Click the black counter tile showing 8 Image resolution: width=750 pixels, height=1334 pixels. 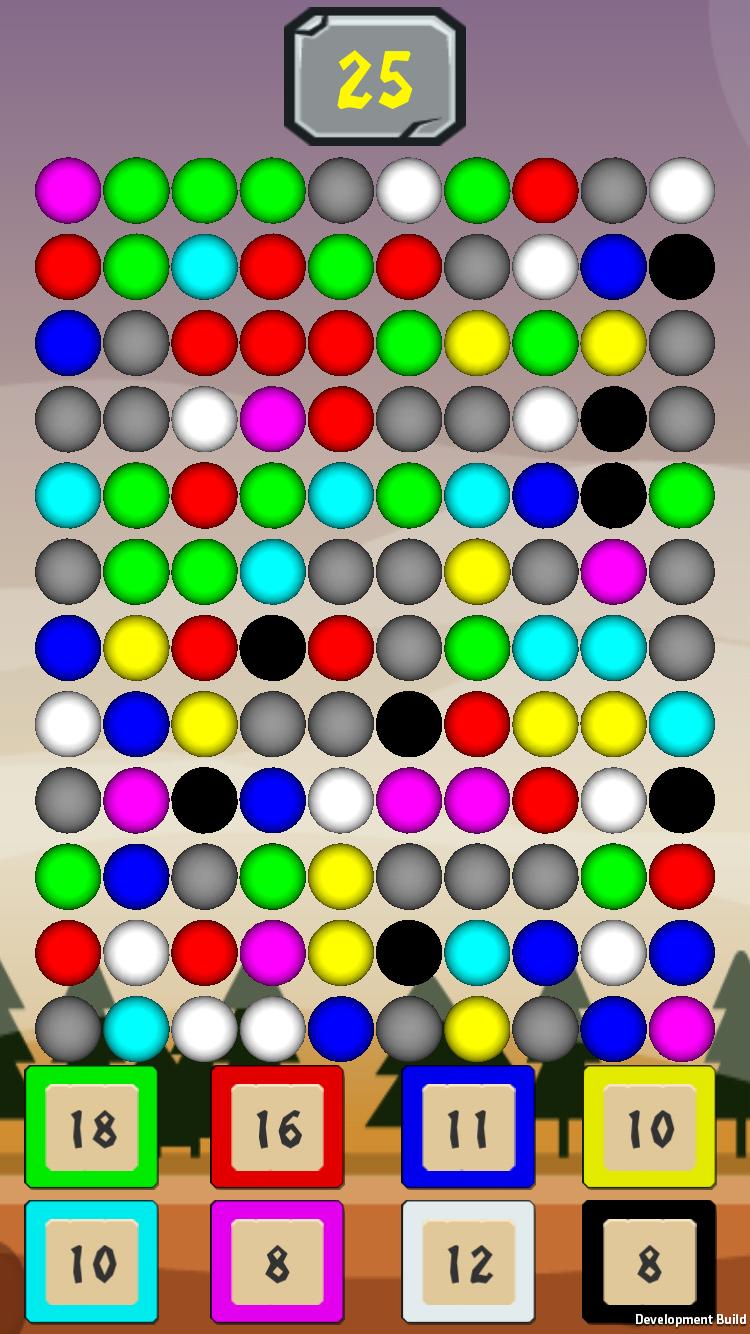click(649, 1256)
